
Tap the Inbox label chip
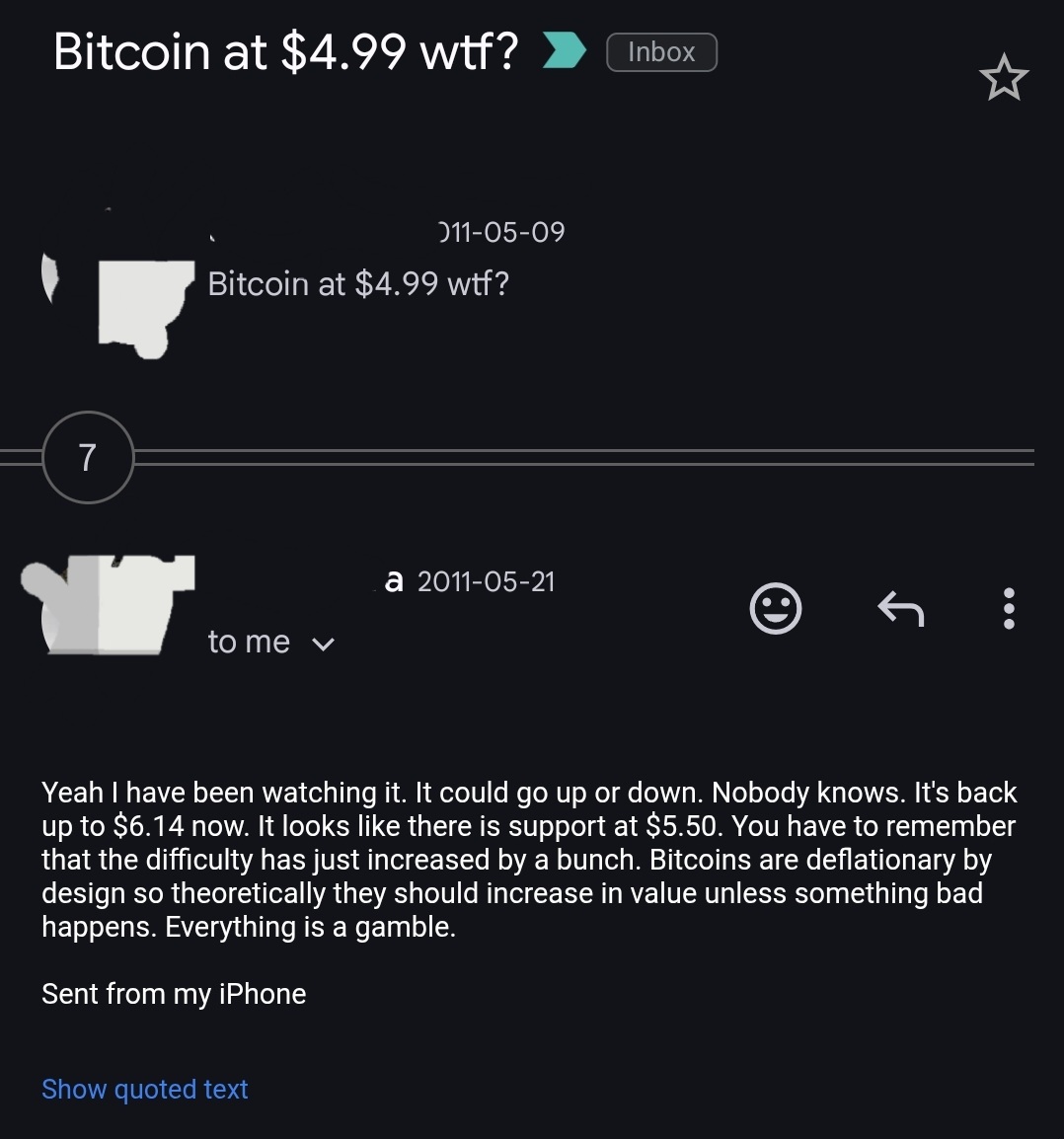(x=661, y=52)
